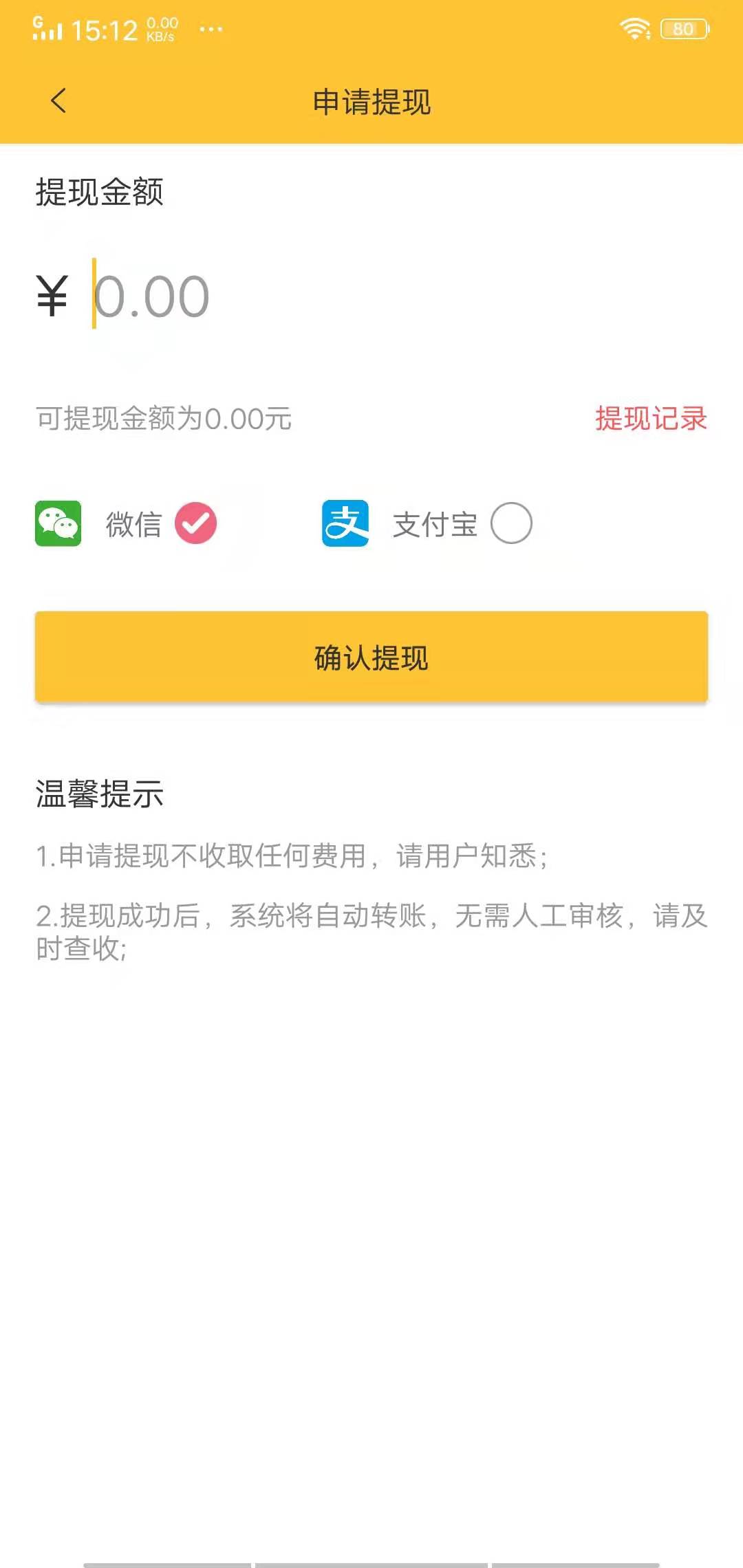
Task: Select the WeChat payment icon
Action: pos(58,523)
